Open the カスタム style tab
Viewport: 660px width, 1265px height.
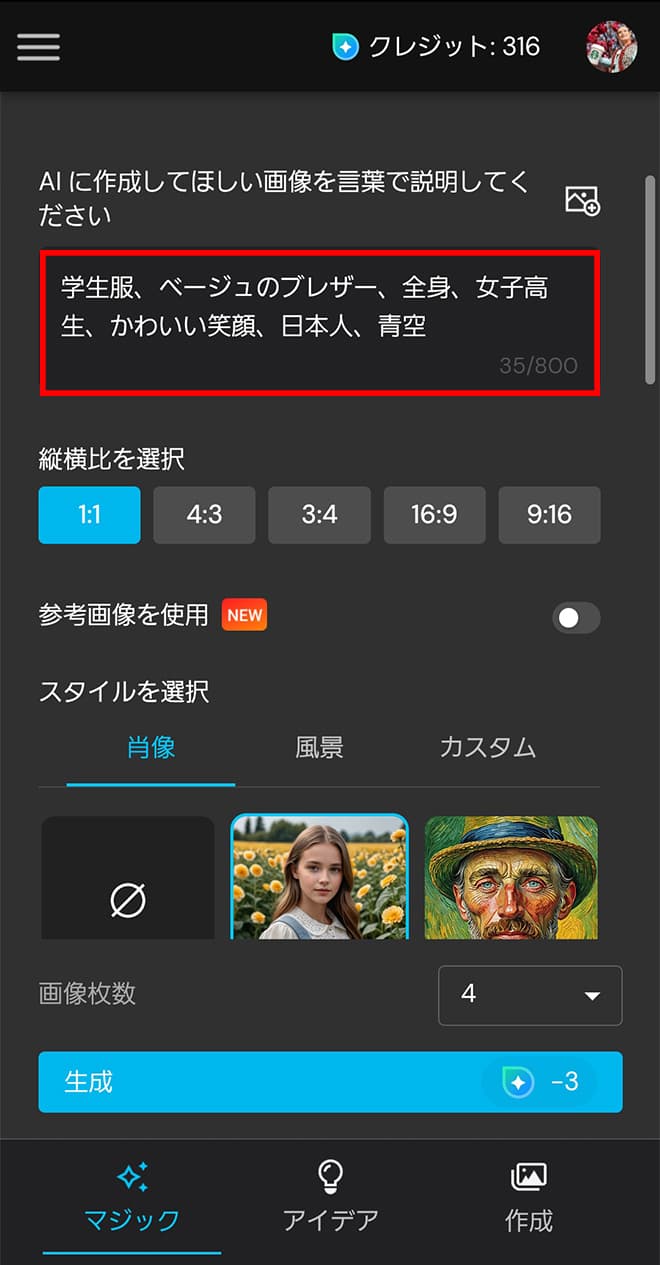point(487,747)
